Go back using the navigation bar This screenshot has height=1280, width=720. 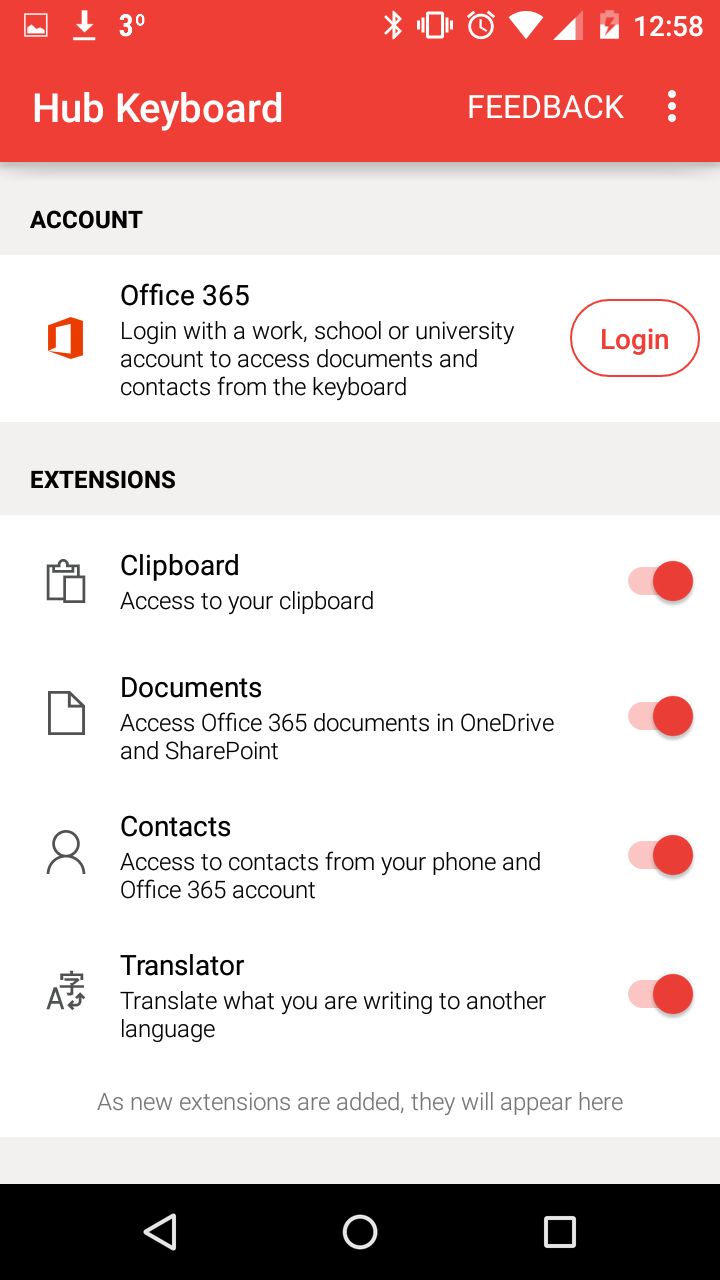point(160,1232)
